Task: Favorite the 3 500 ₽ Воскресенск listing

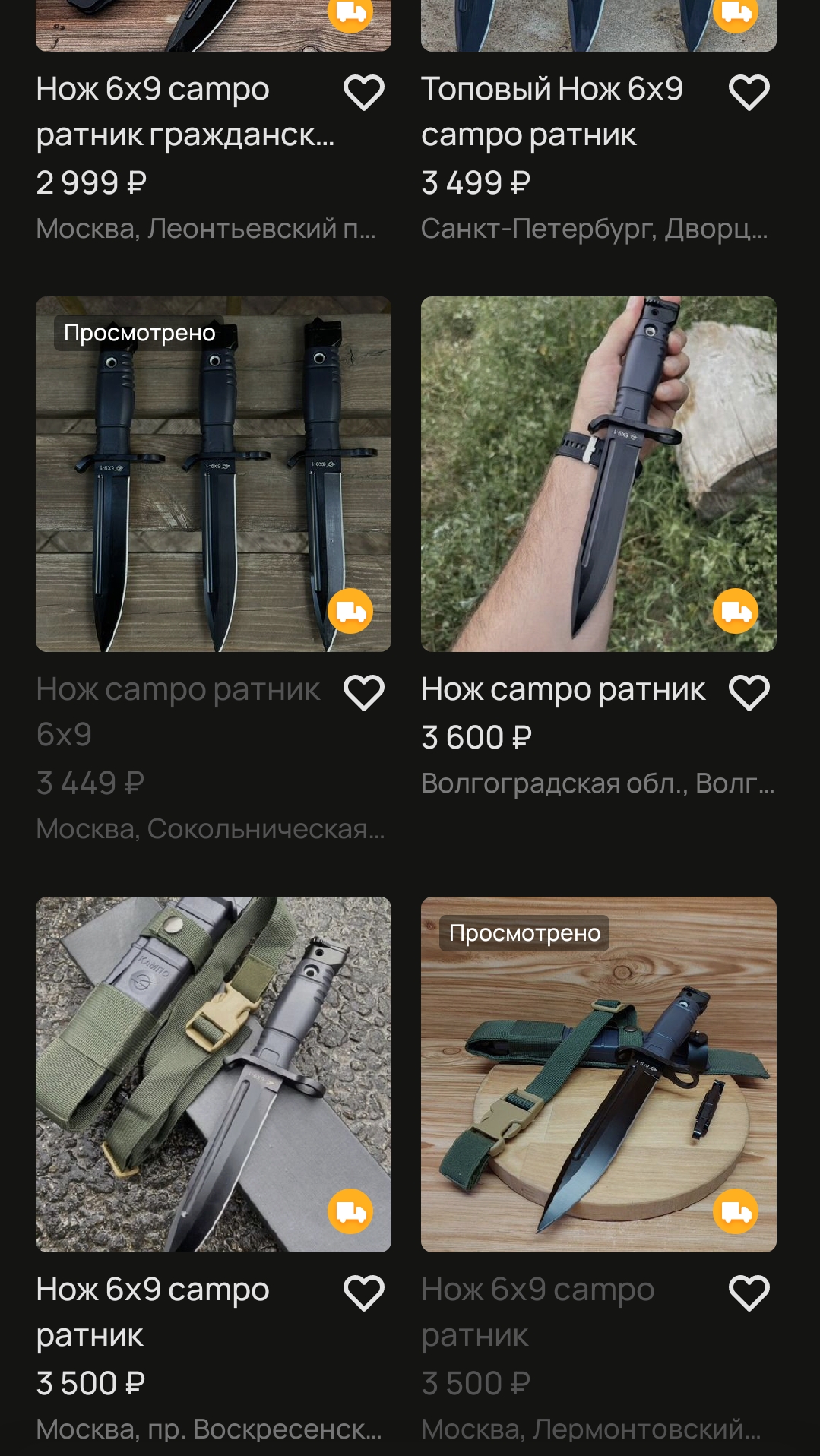Action: coord(363,1293)
